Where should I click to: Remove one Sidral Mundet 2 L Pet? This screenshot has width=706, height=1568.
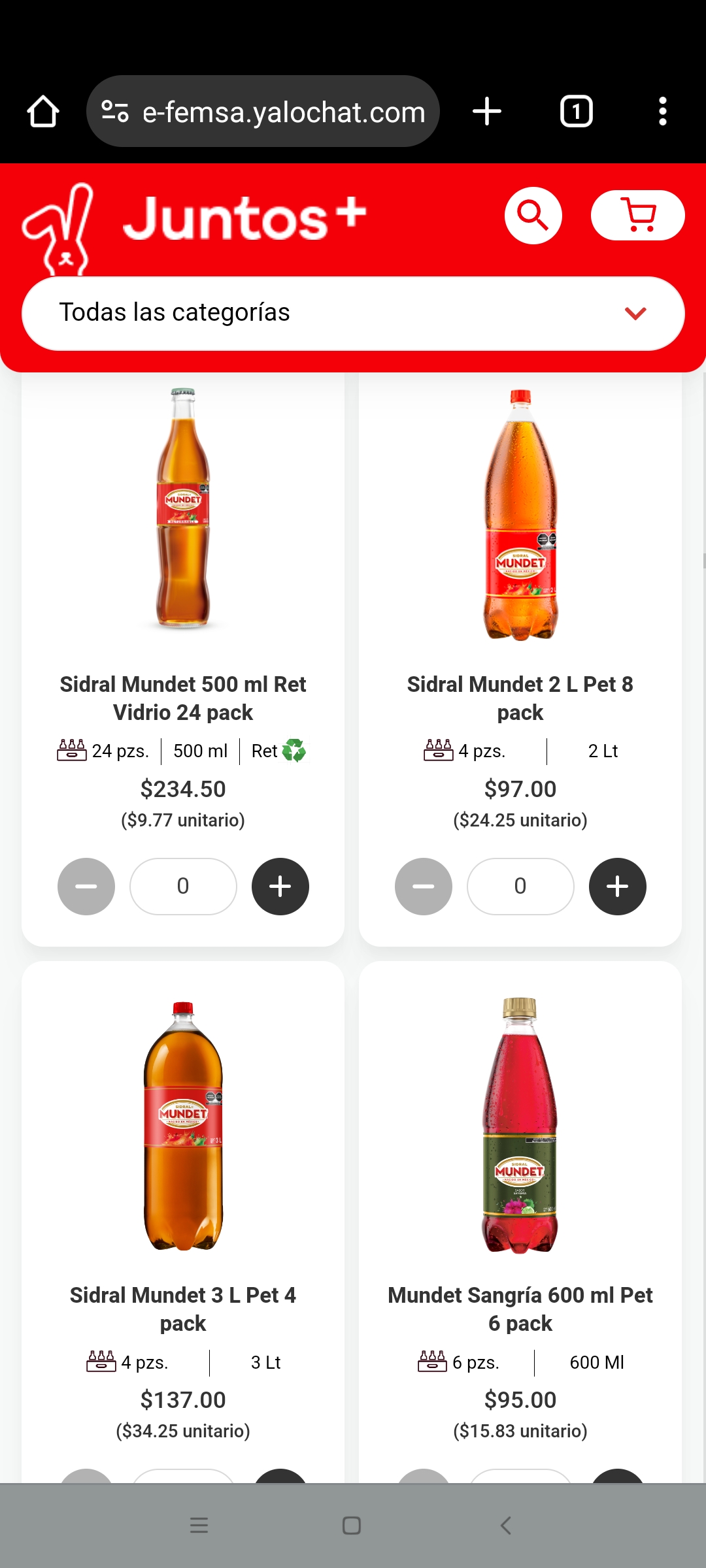coord(424,887)
